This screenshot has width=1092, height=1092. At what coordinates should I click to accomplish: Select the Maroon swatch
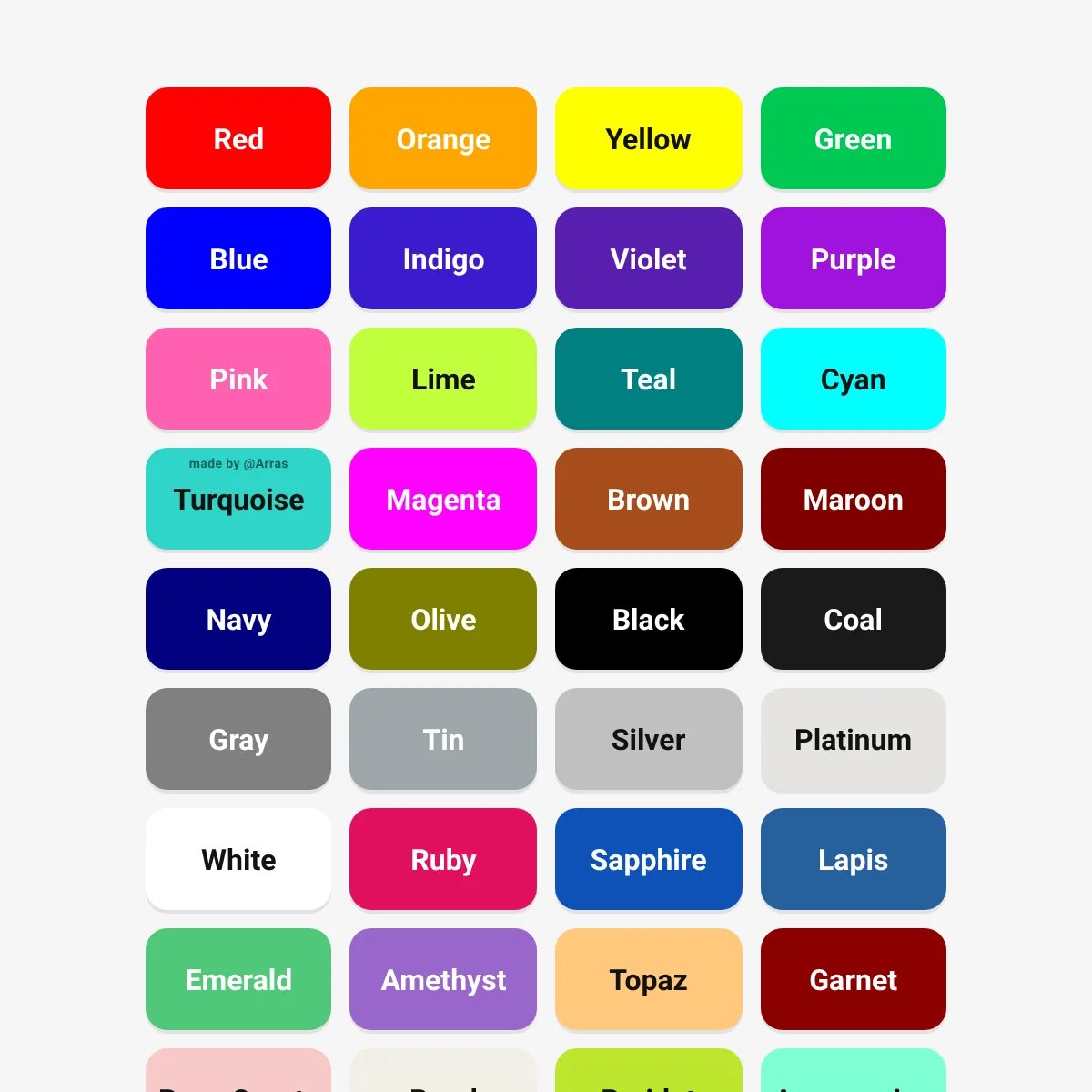tap(854, 499)
